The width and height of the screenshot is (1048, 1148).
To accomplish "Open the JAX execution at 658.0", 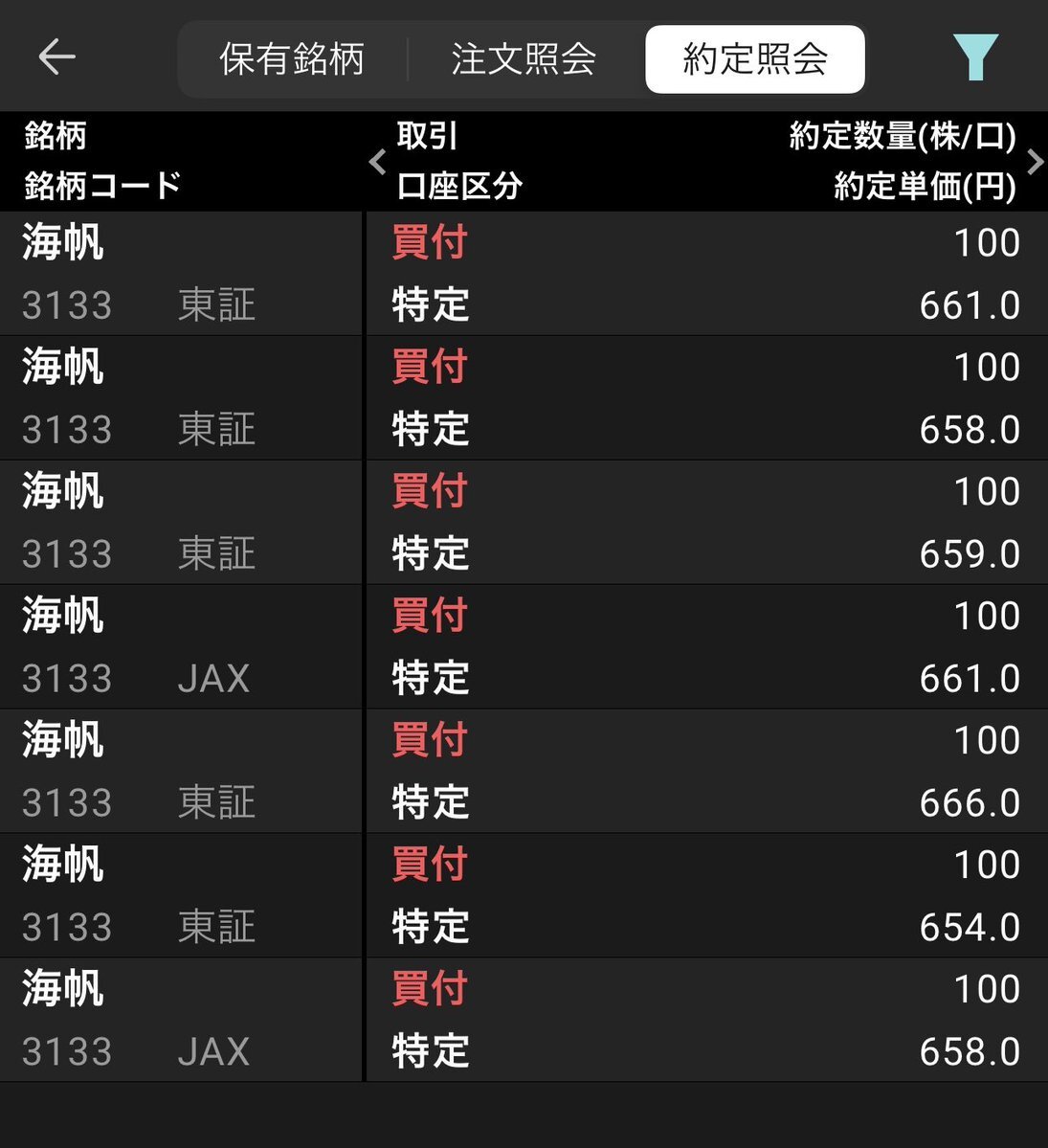I will click(x=524, y=1021).
